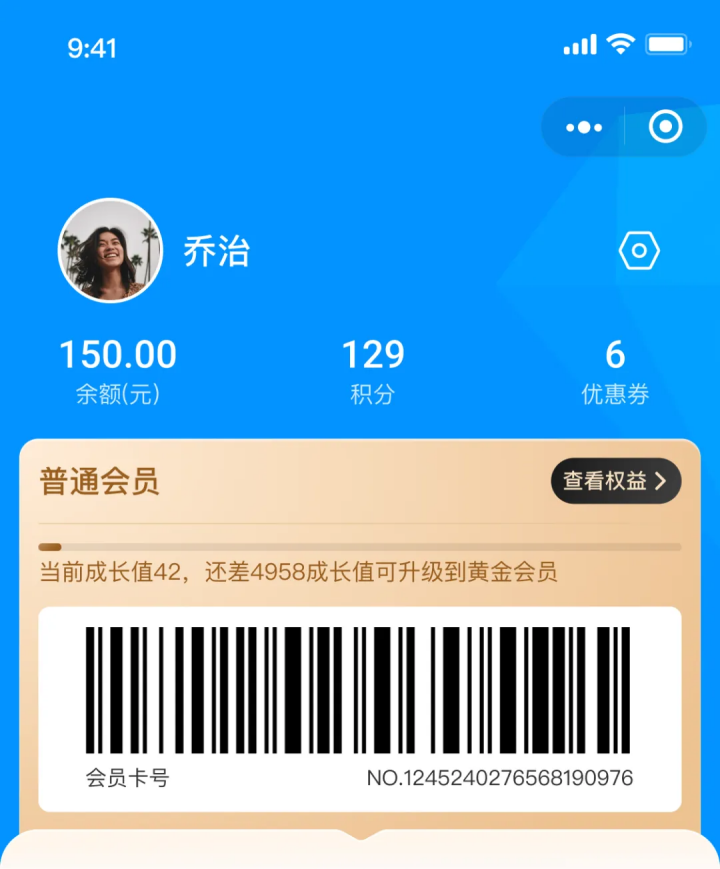Open the 129 积分 points page
720x869 pixels.
[x=373, y=369]
